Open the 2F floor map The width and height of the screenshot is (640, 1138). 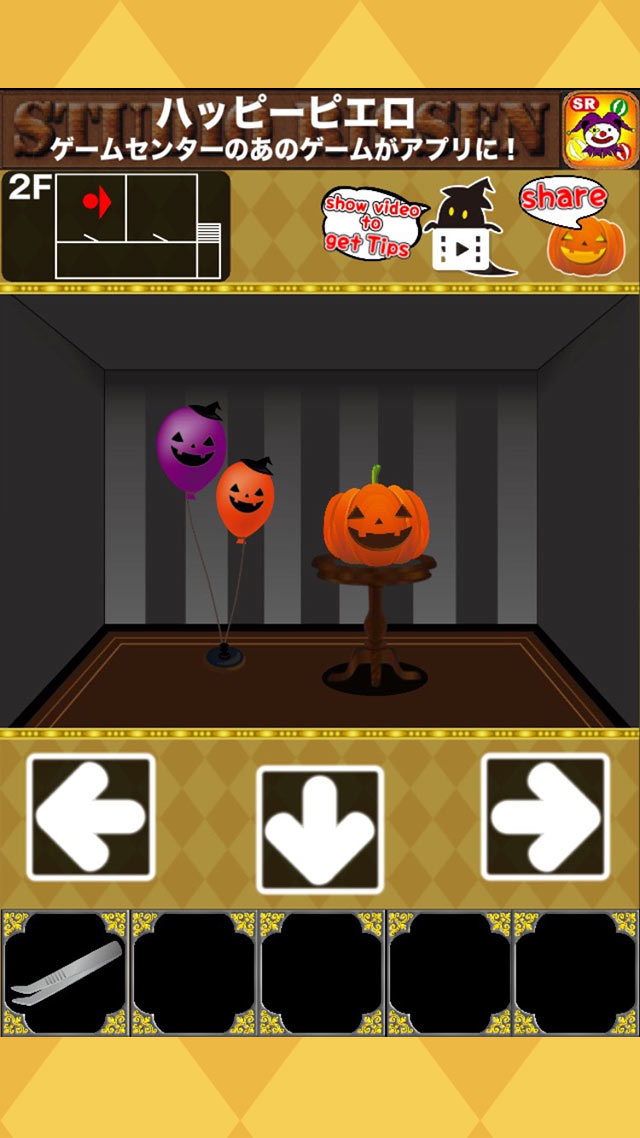116,226
